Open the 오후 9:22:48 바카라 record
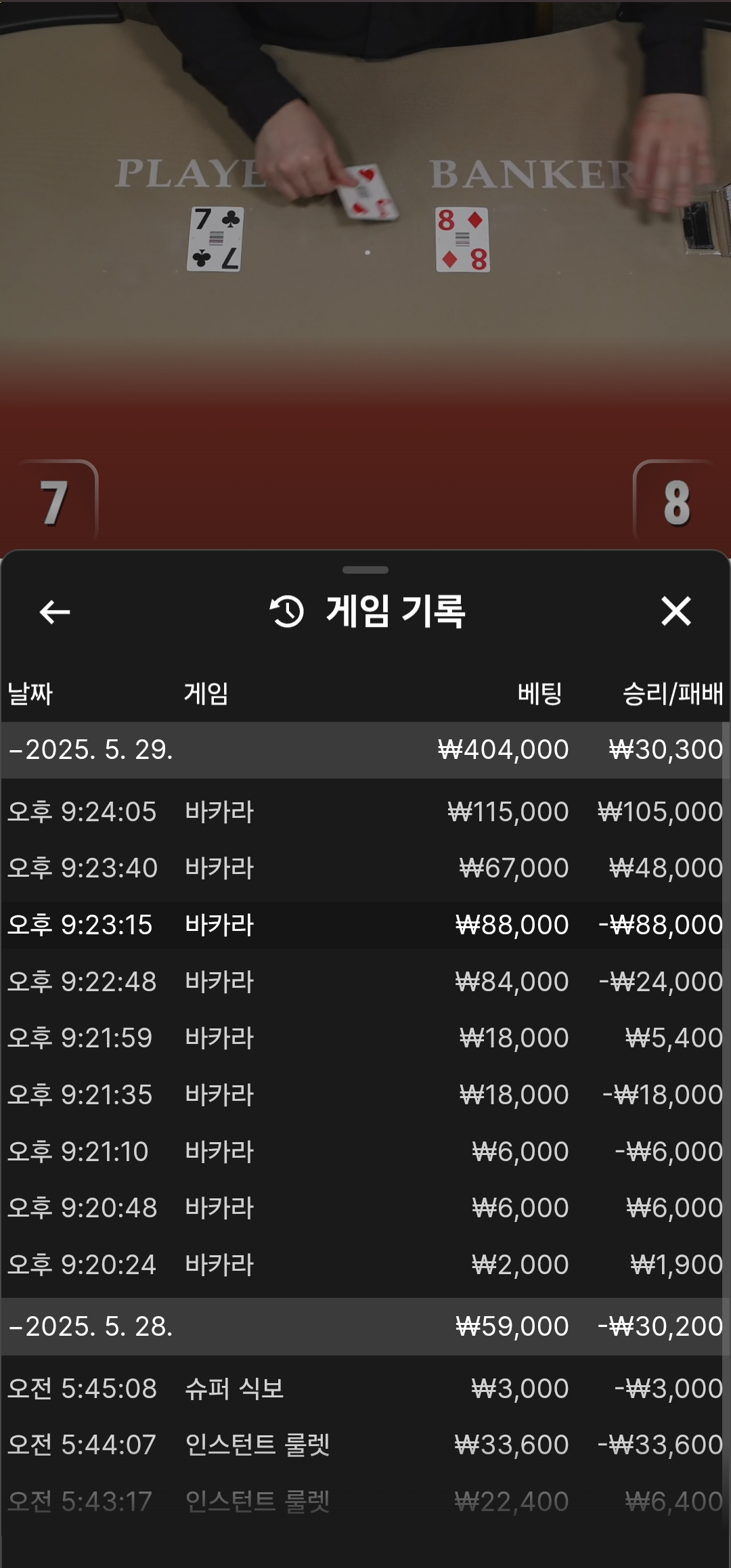 point(365,982)
